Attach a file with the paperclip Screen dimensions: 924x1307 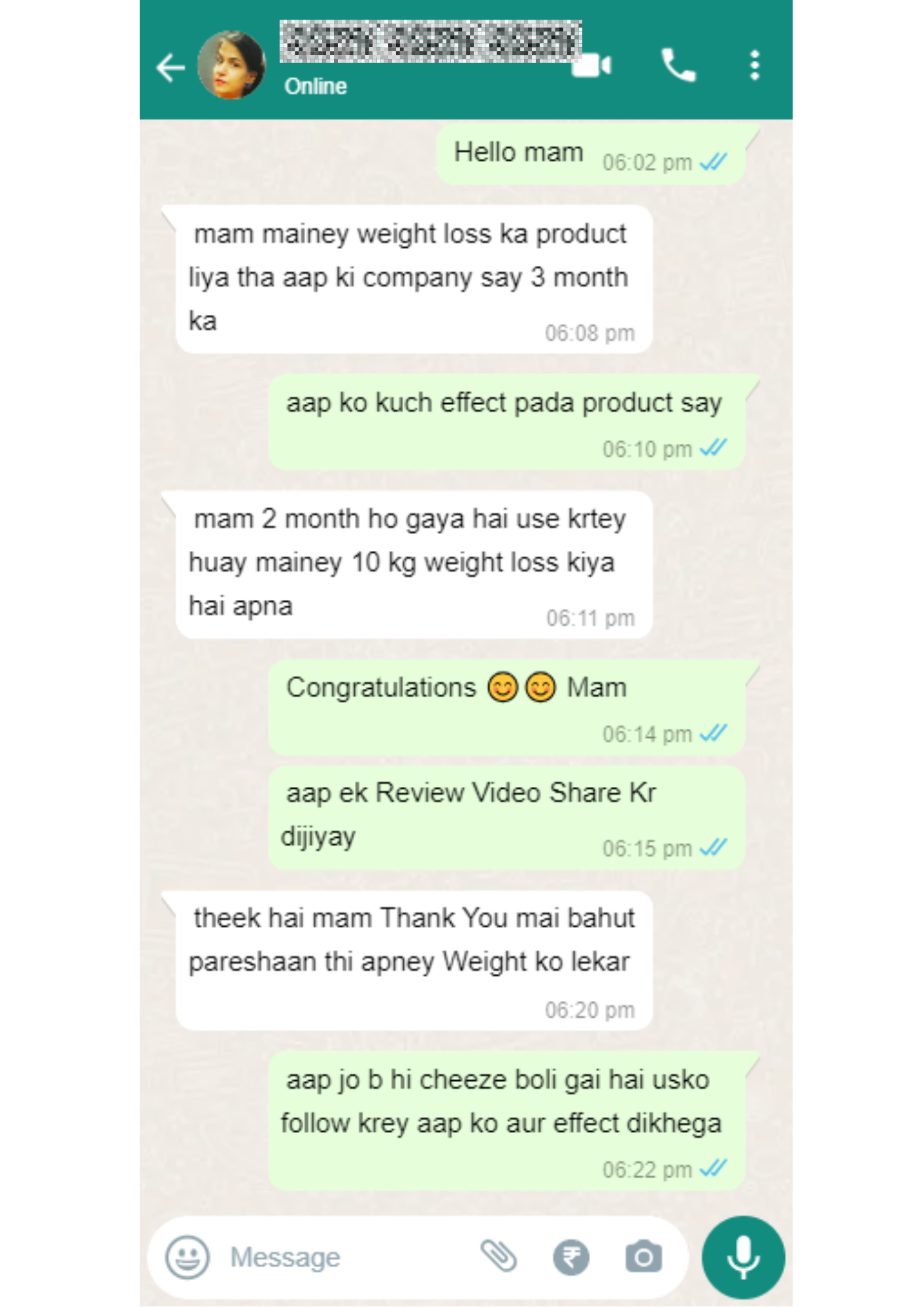tap(499, 1256)
